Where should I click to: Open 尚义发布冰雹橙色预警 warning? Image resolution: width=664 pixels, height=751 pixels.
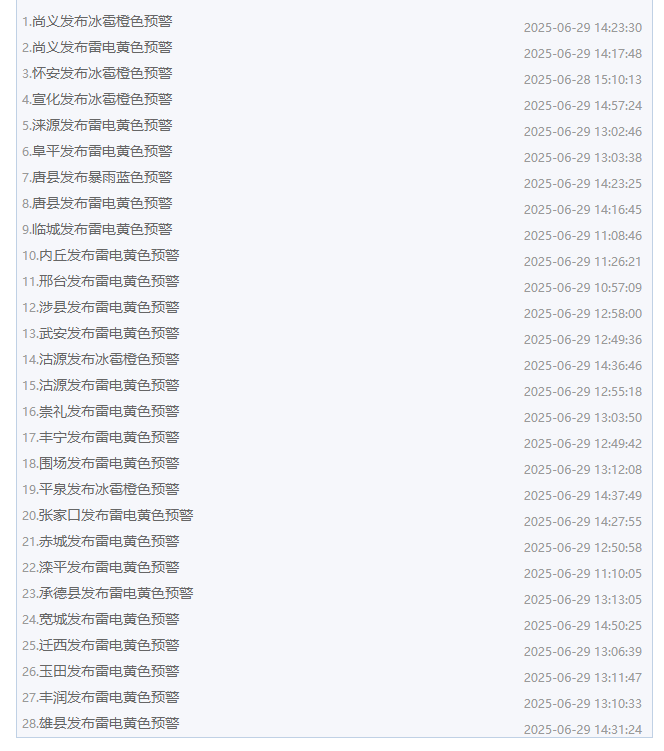(x=101, y=21)
